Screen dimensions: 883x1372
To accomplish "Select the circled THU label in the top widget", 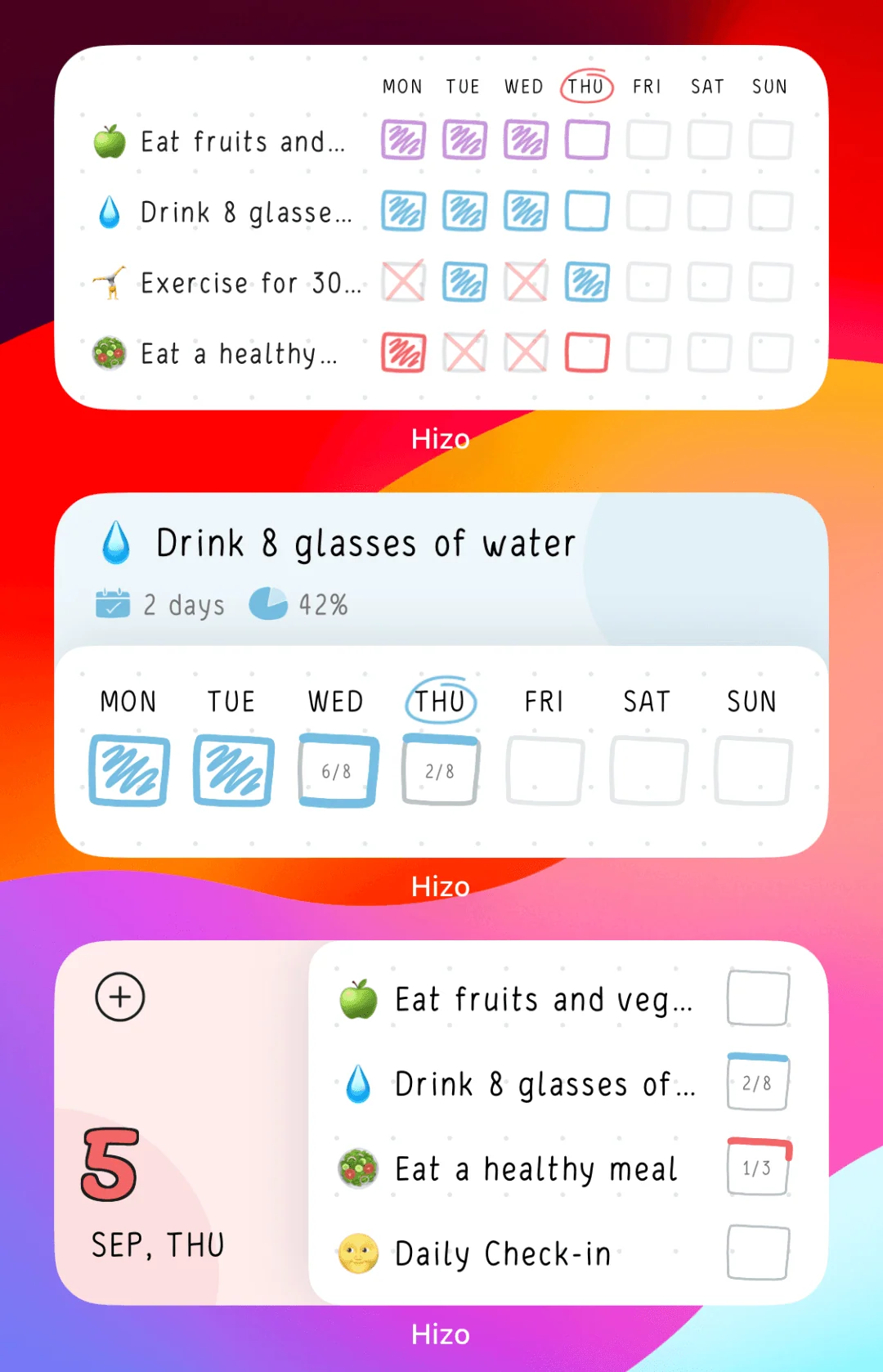I will click(x=585, y=86).
